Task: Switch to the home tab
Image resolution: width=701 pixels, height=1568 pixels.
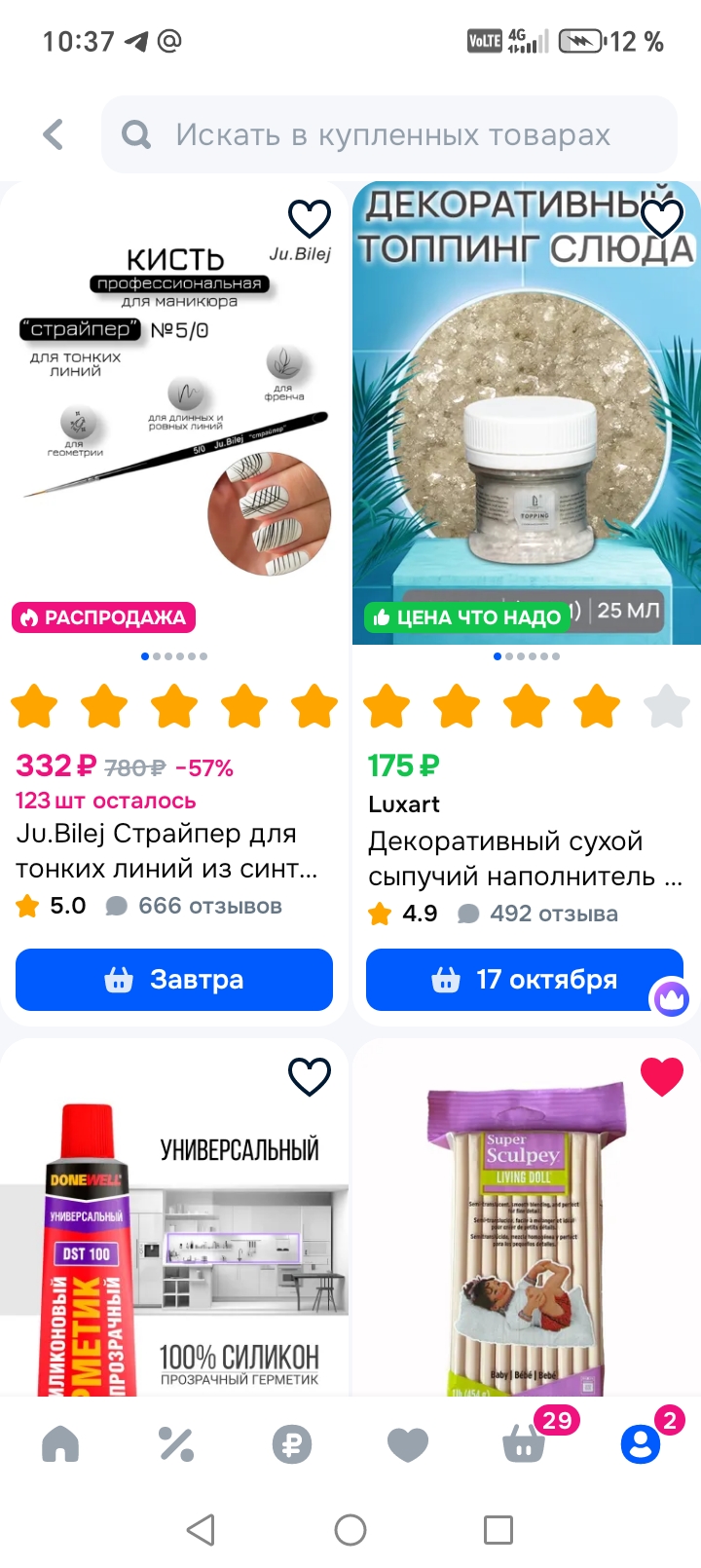Action: [x=60, y=1445]
